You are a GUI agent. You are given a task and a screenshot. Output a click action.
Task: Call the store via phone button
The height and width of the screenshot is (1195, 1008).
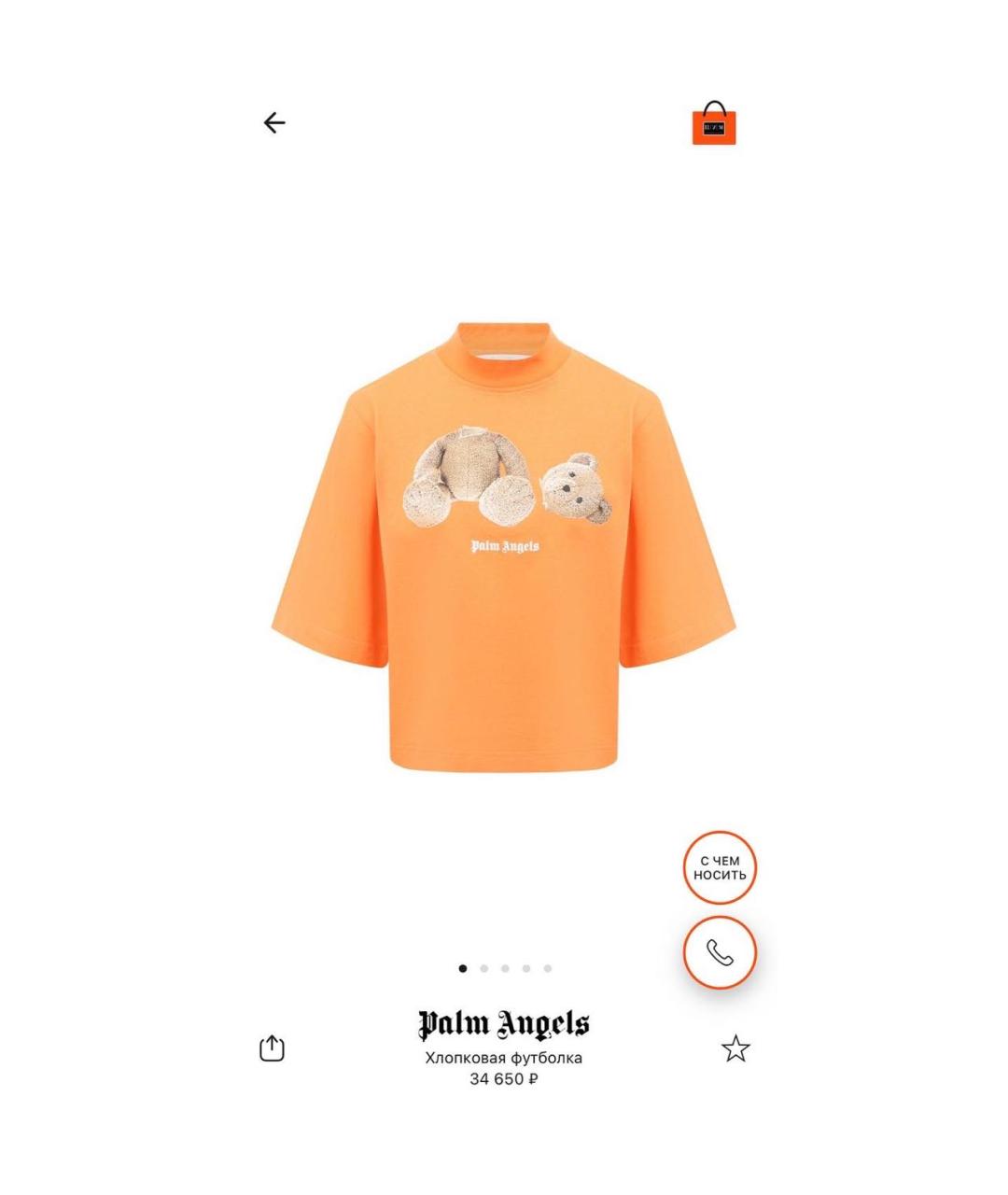(x=720, y=952)
